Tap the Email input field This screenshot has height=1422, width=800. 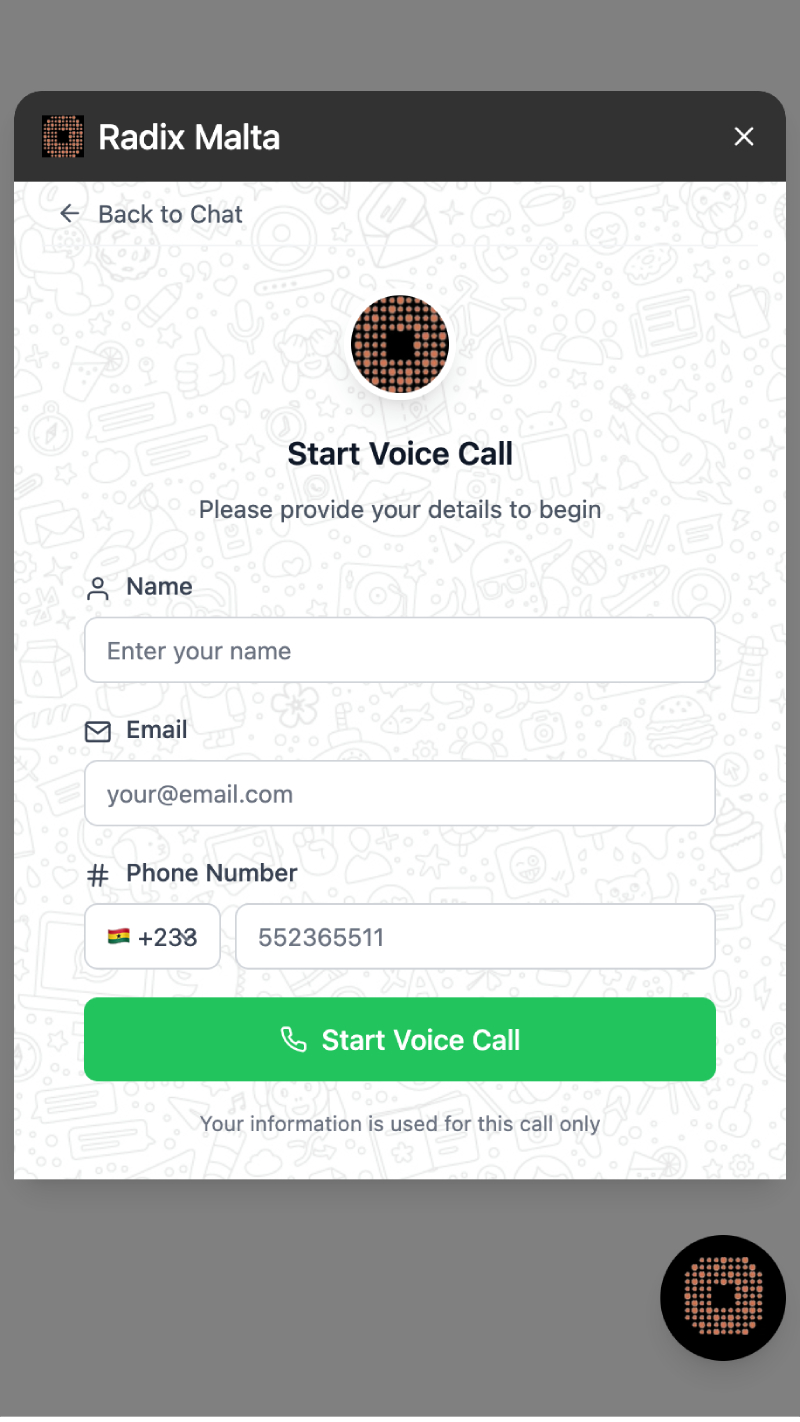tap(399, 794)
